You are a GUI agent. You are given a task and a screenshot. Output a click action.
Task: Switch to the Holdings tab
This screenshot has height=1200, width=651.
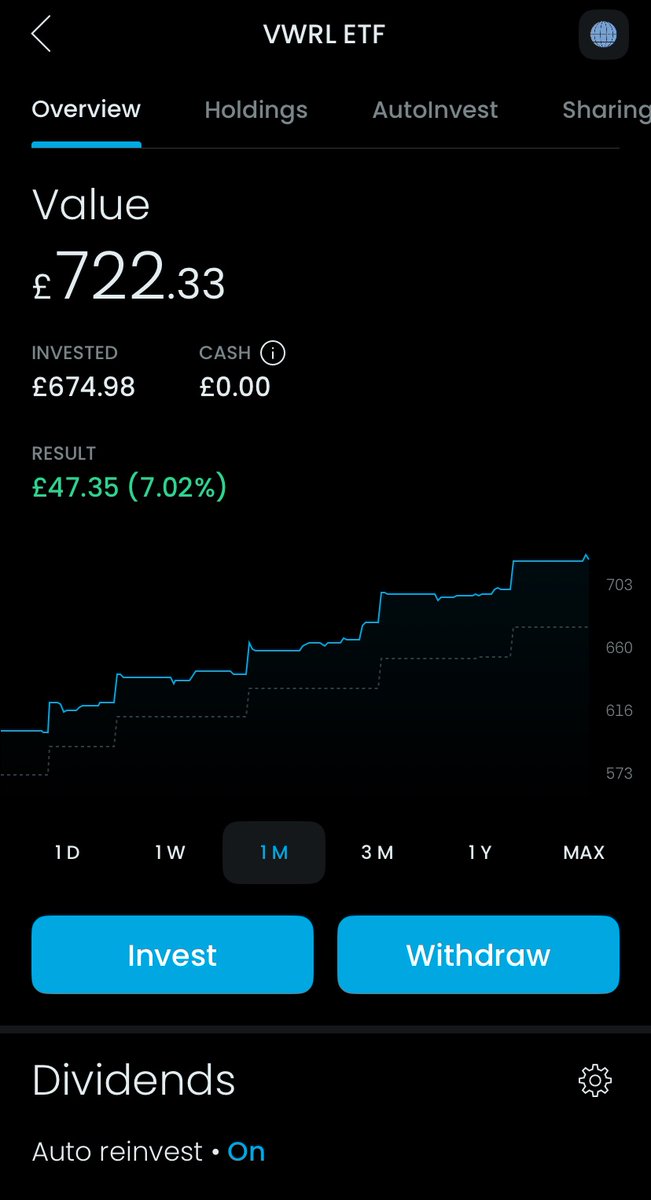[256, 110]
